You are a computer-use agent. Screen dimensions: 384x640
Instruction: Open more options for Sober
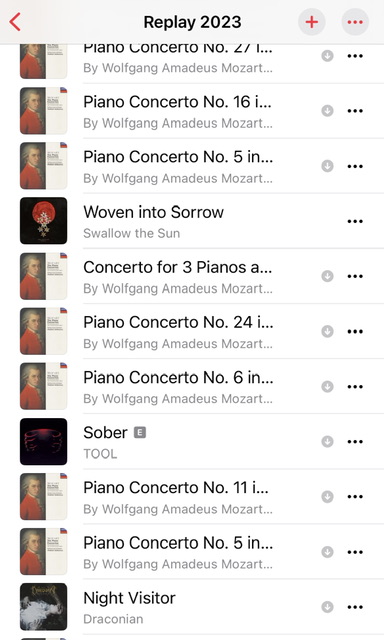355,442
